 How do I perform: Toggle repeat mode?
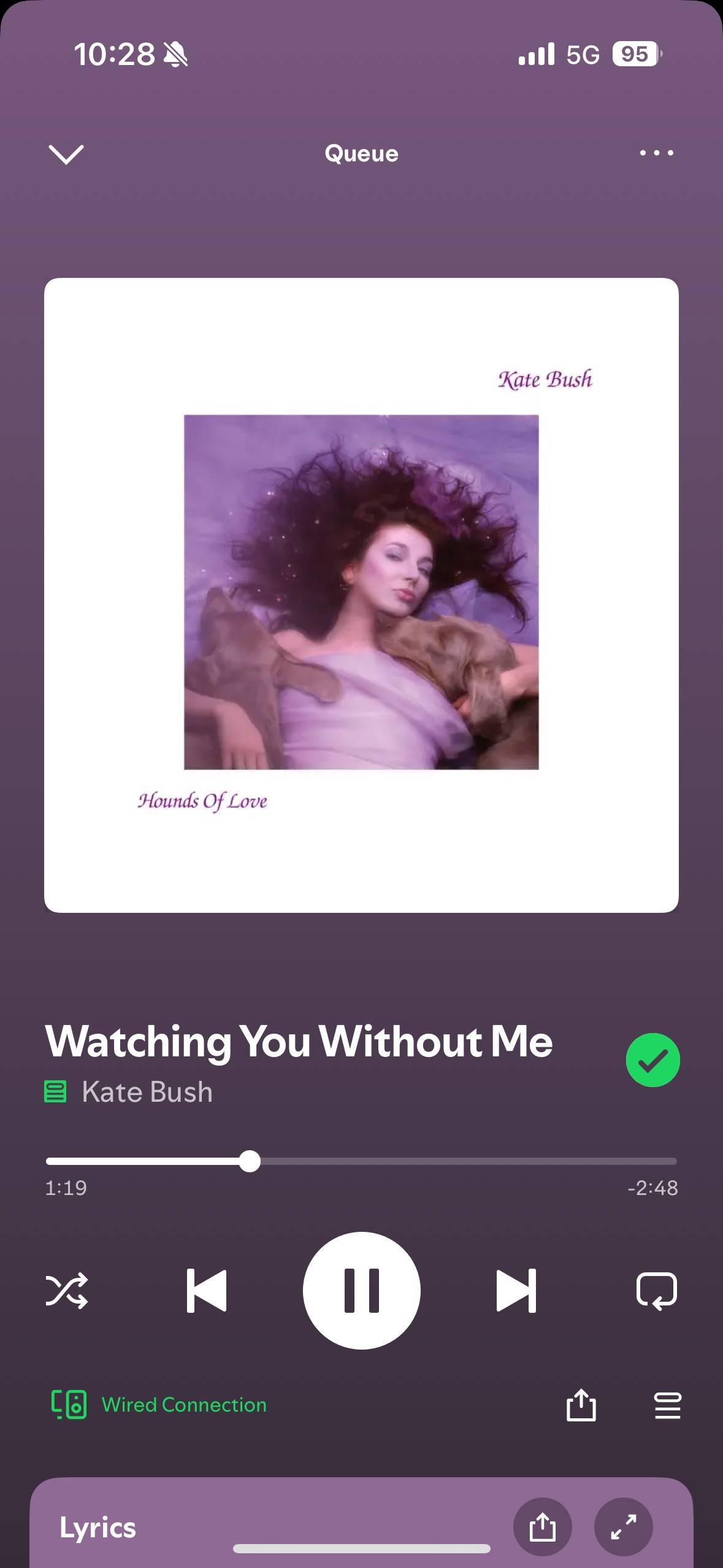pyautogui.click(x=656, y=1291)
